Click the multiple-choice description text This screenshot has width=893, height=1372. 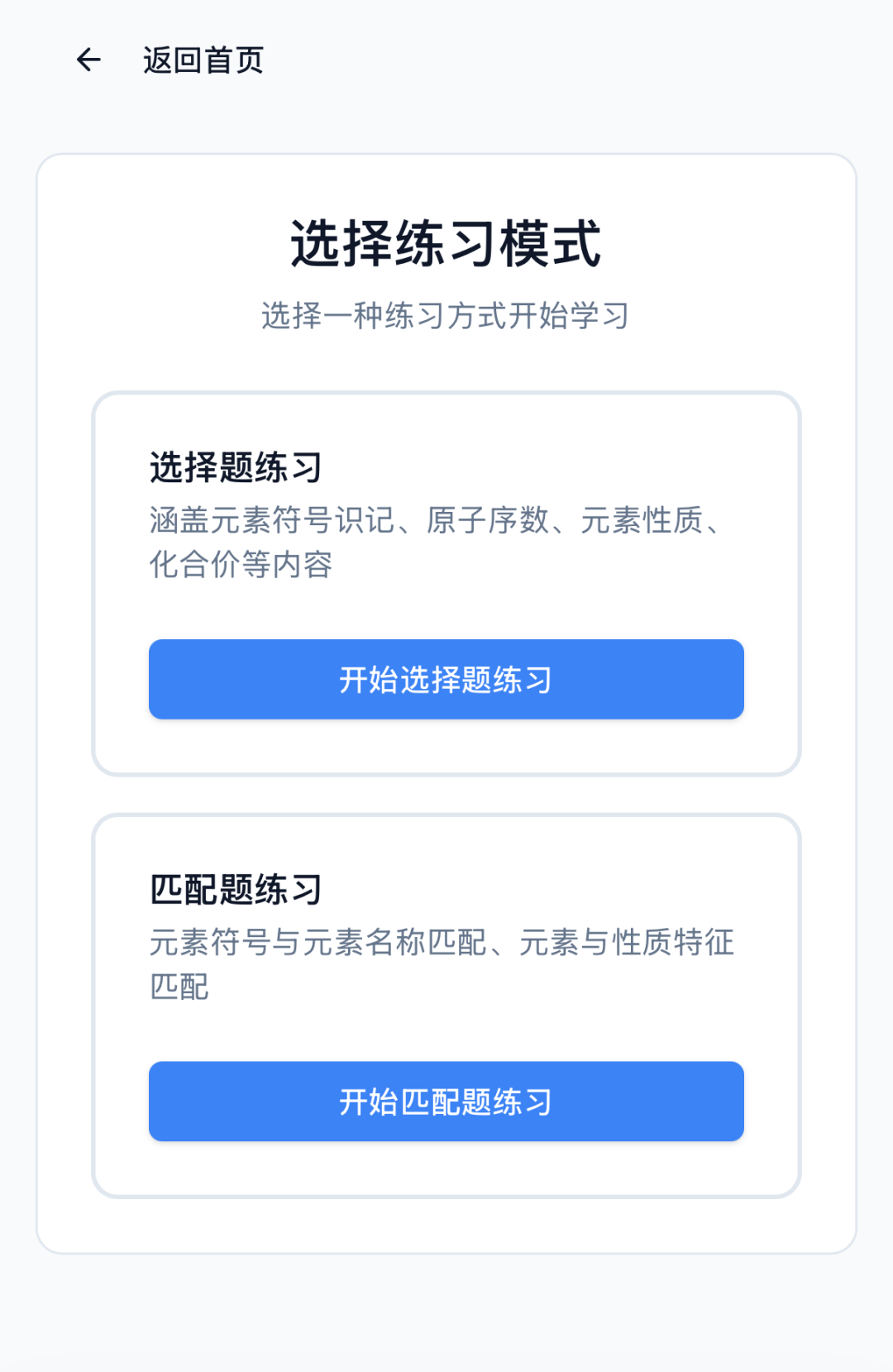438,542
